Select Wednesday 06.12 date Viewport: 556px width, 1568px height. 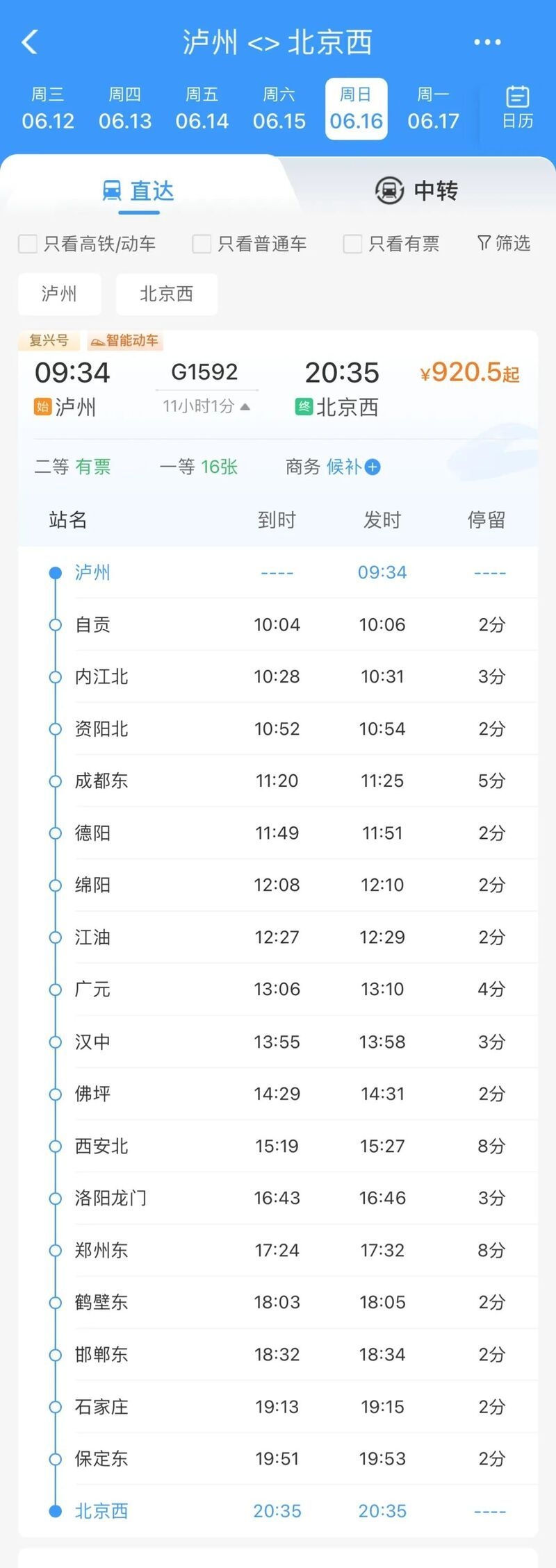(48, 109)
